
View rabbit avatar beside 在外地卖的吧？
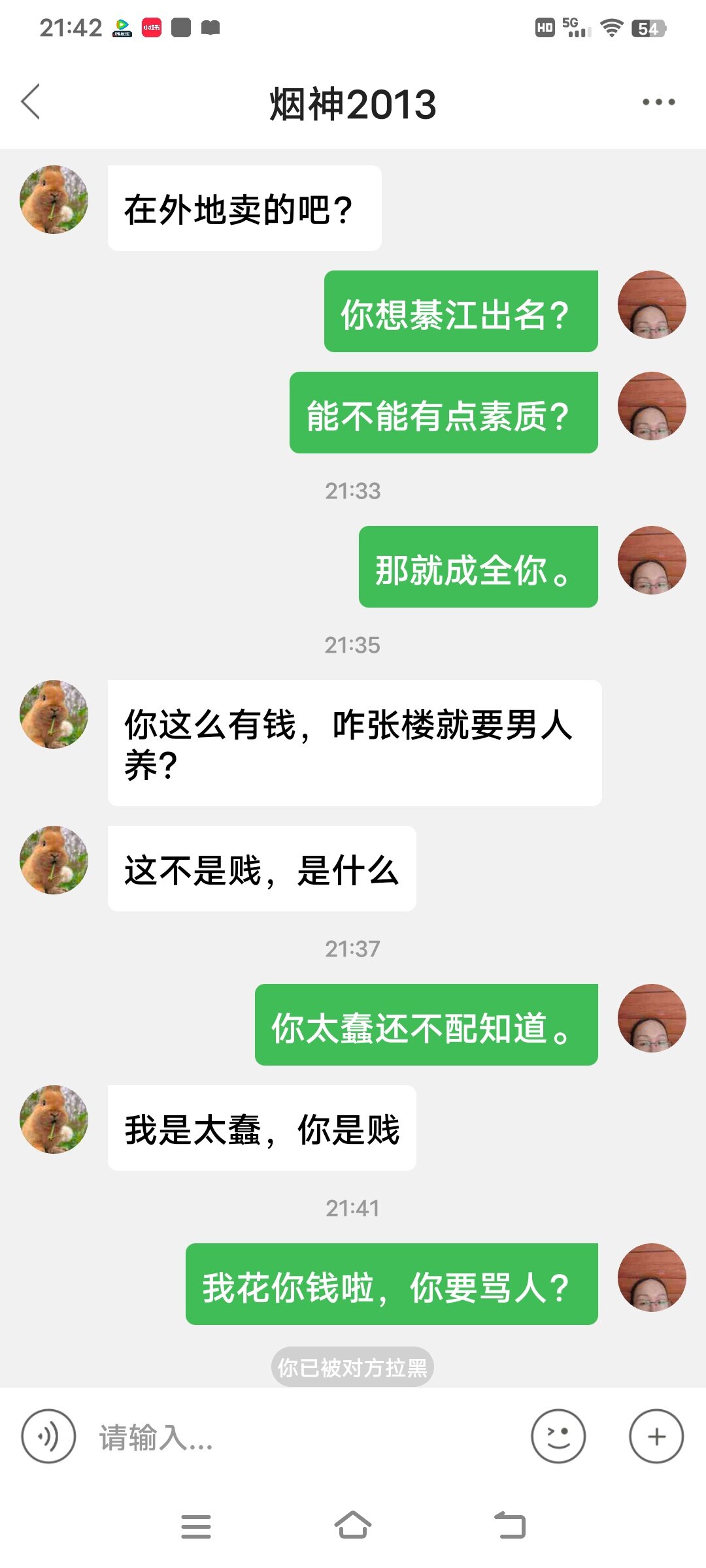pos(54,200)
